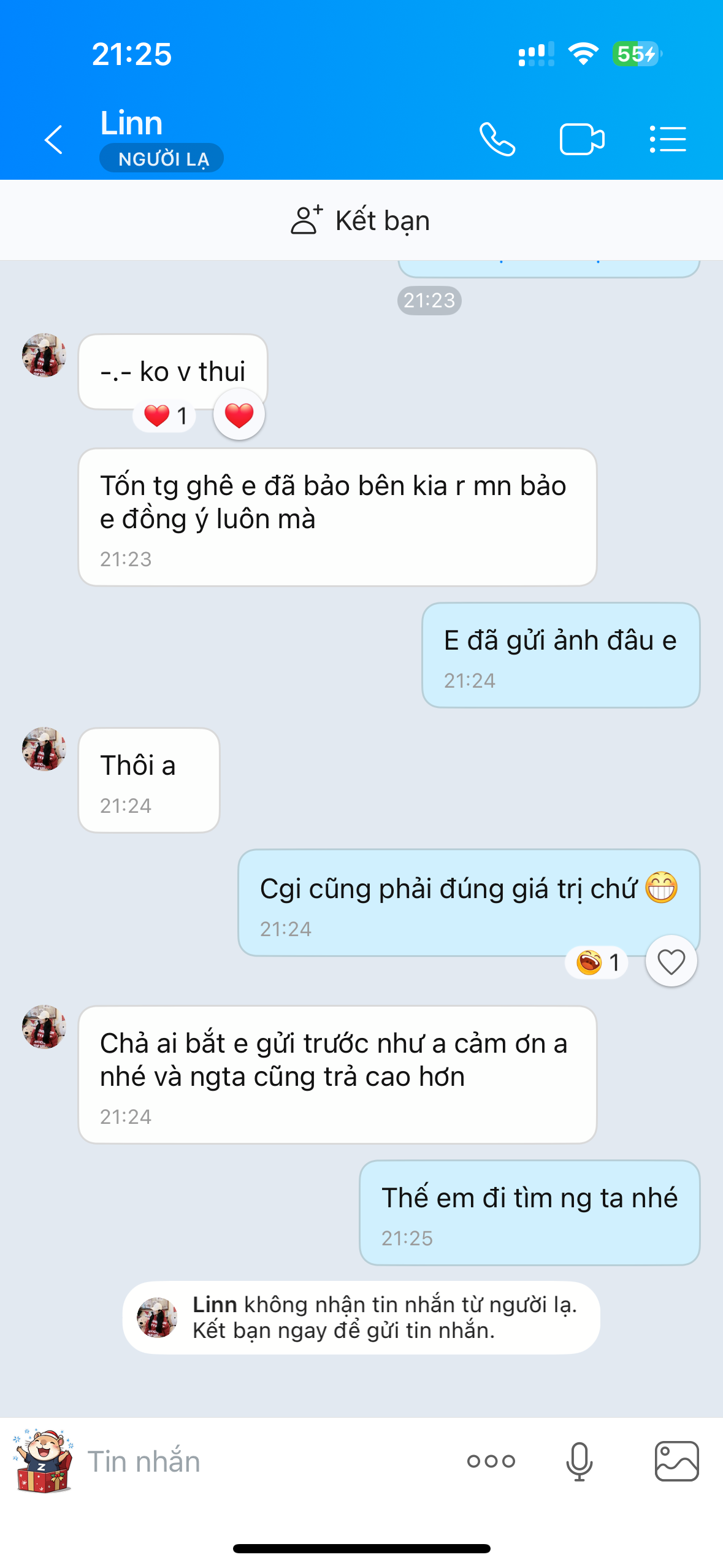Open more options with three-dot icon
This screenshot has height=1568, width=723.
point(491,1461)
